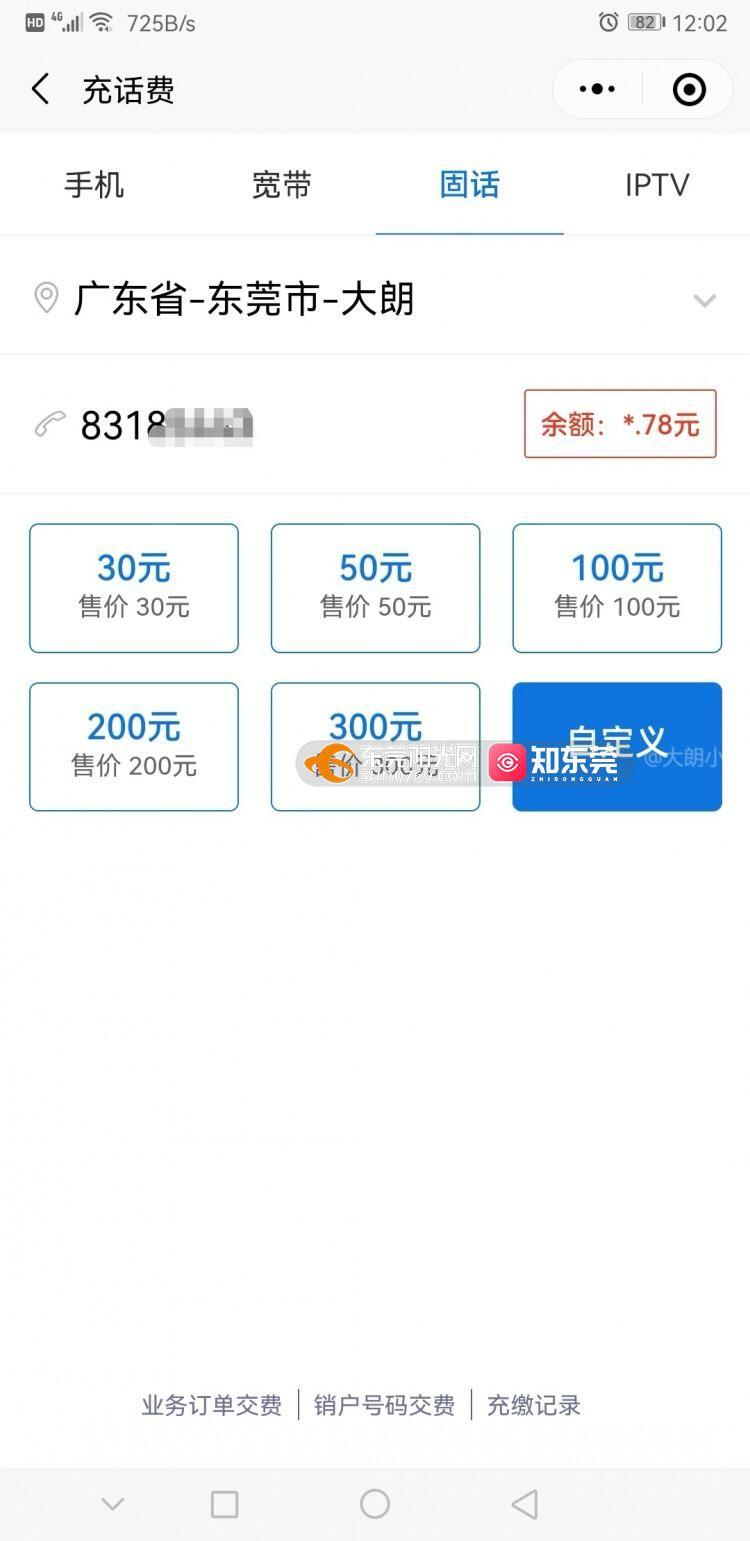Tap 自定义 to enter a custom amount
Viewport: 750px width, 1541px height.
tap(617, 747)
